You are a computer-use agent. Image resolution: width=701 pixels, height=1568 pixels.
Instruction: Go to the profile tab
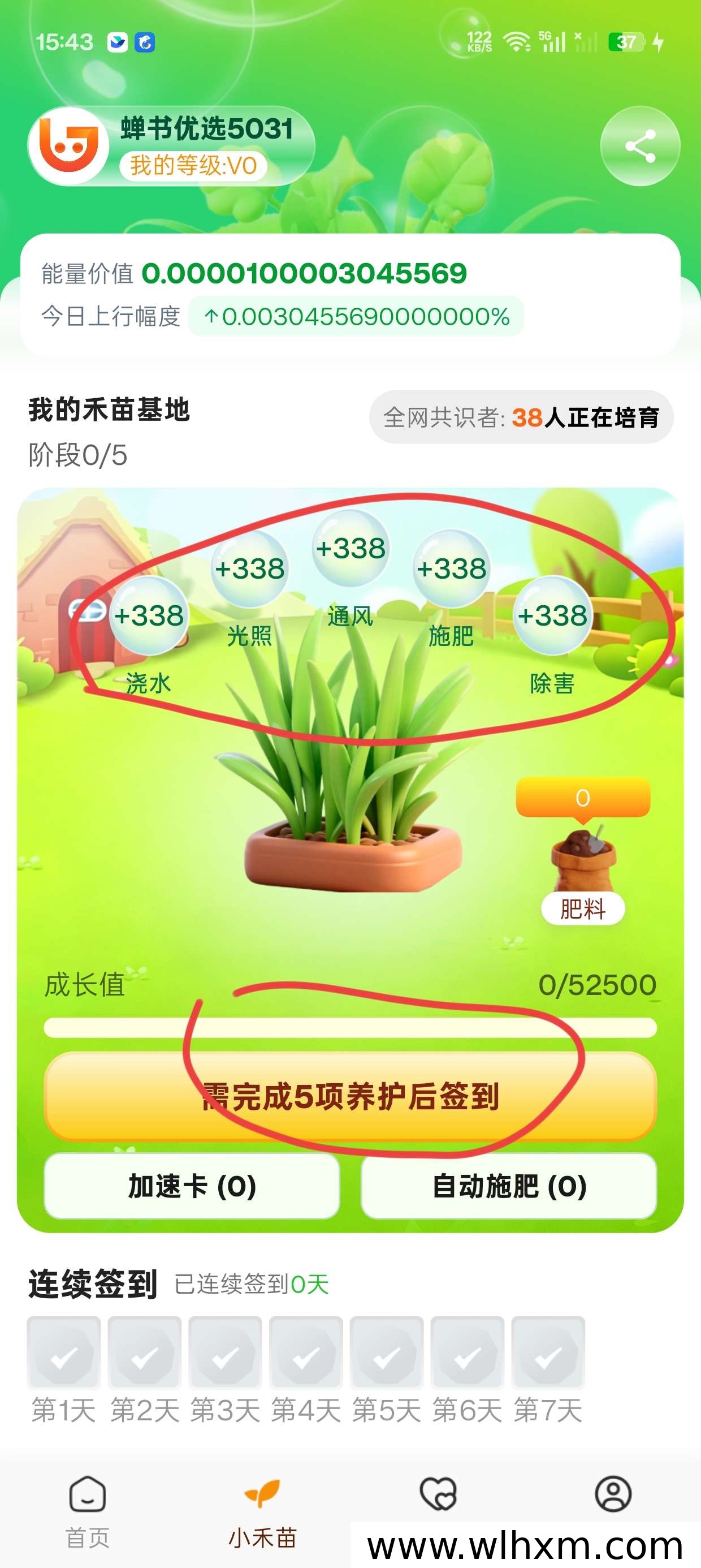[x=613, y=1495]
